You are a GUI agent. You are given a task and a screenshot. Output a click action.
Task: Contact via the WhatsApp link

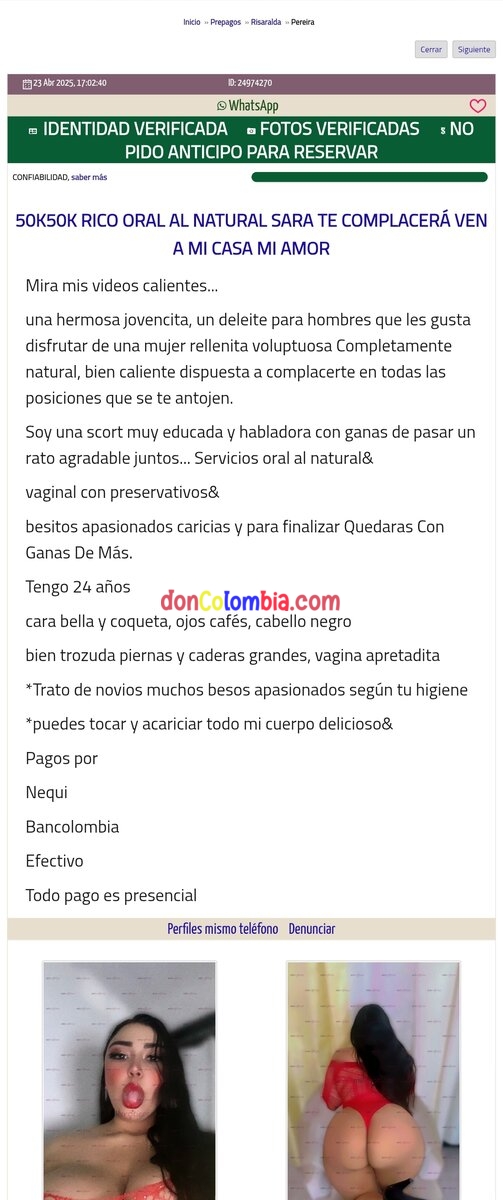[x=248, y=105]
